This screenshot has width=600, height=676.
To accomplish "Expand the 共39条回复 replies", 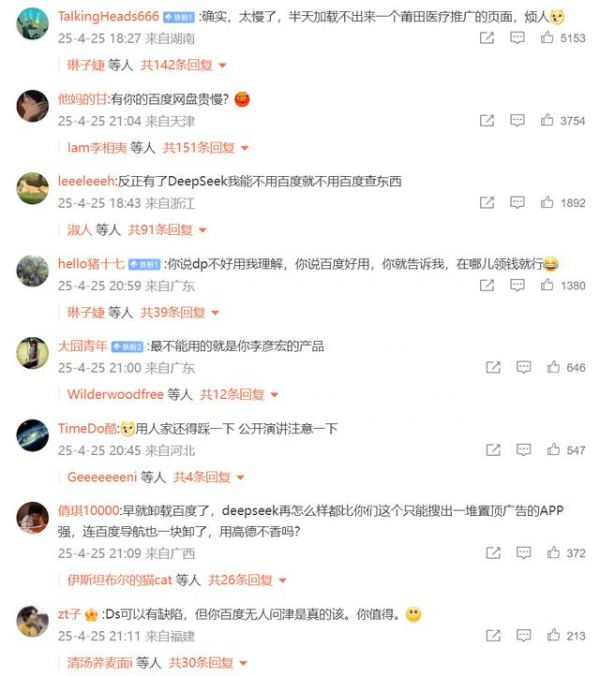I will tap(178, 313).
